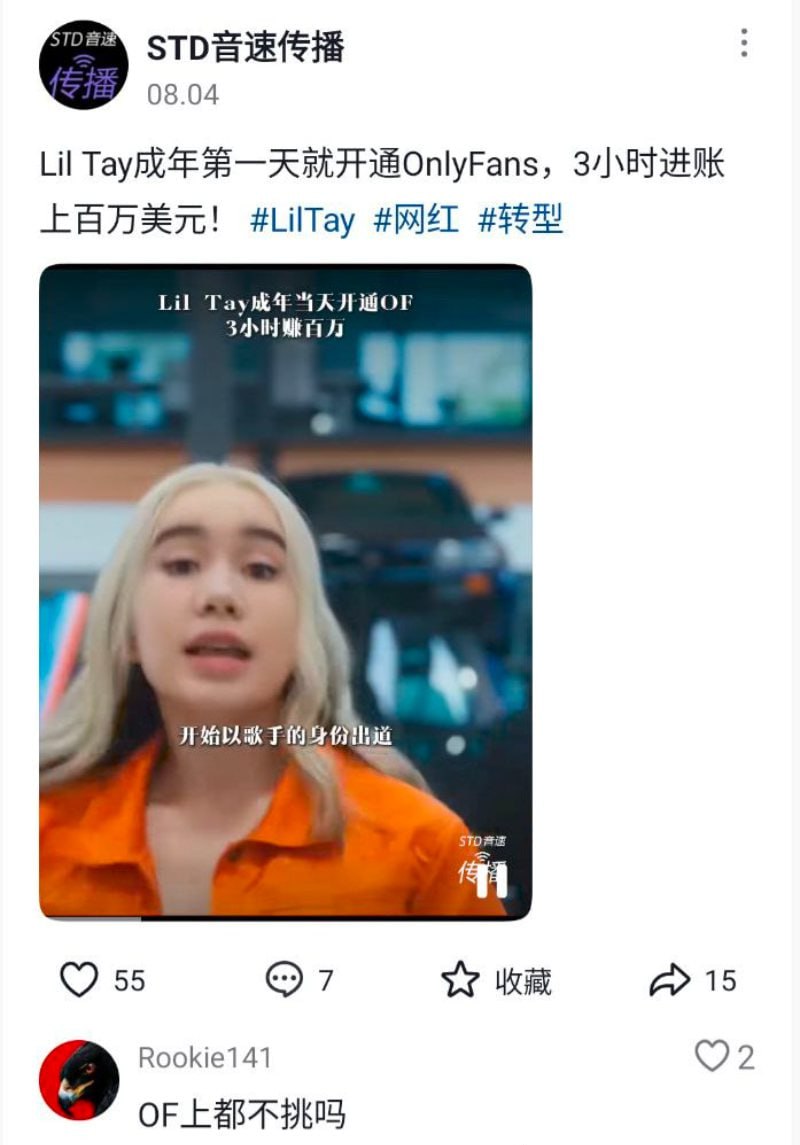The image size is (800, 1145).
Task: View Rookie141's profile avatar
Action: tap(79, 1080)
